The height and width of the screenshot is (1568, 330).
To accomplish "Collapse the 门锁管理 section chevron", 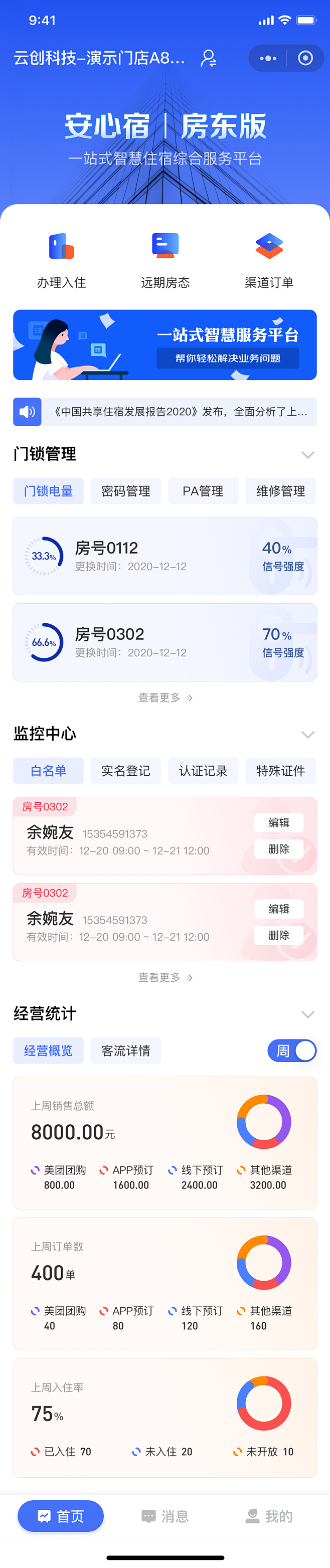I will (308, 455).
